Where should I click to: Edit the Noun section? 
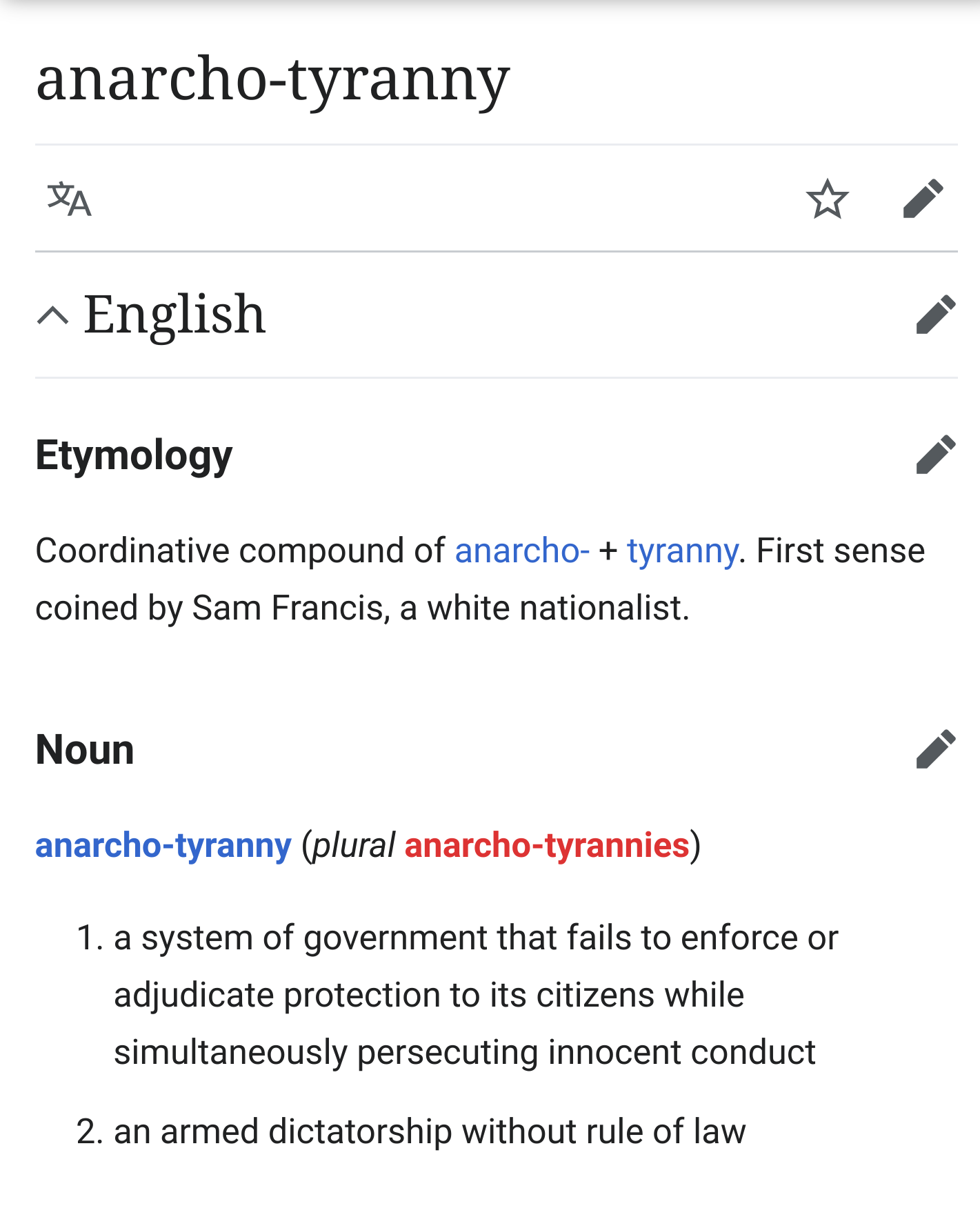pos(935,749)
